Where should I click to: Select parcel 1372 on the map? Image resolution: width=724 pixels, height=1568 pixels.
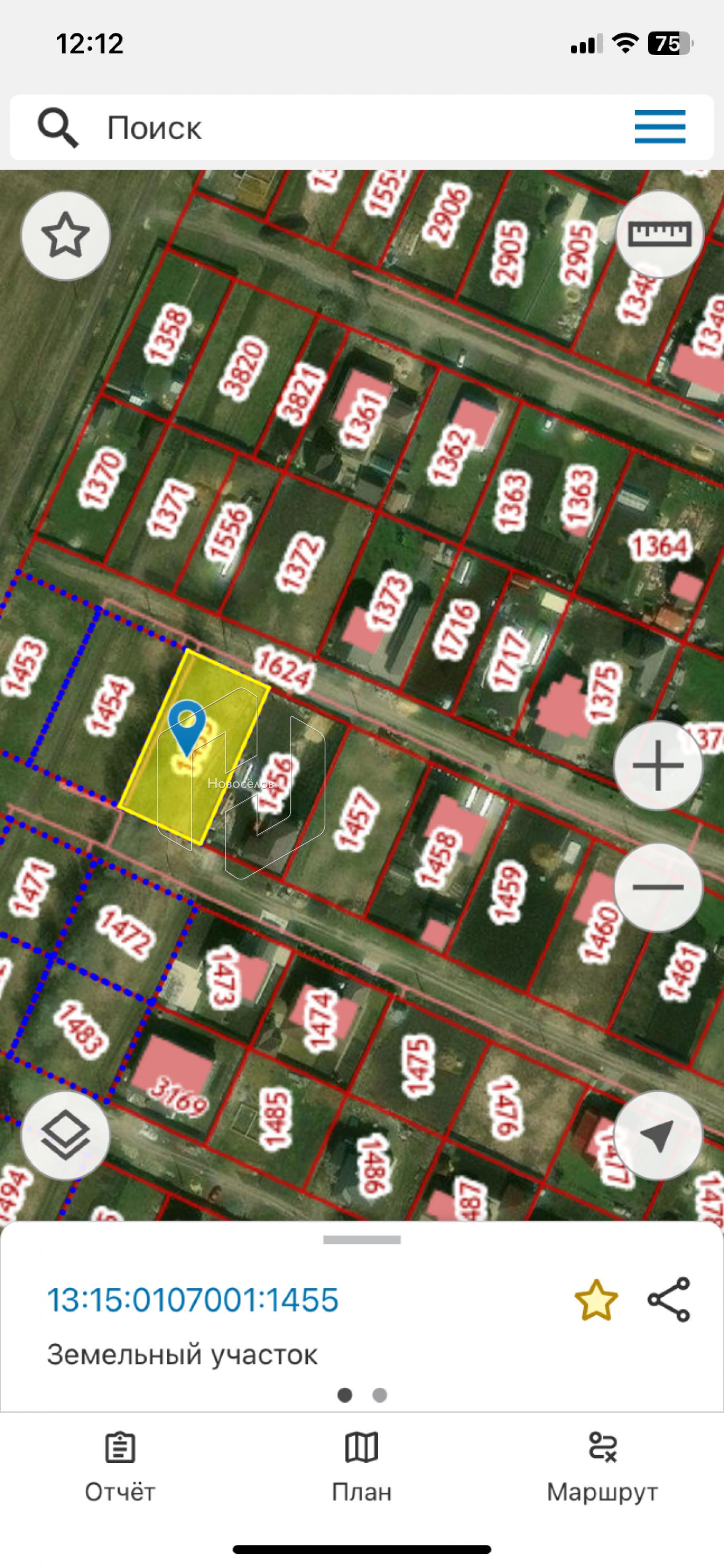tap(299, 563)
